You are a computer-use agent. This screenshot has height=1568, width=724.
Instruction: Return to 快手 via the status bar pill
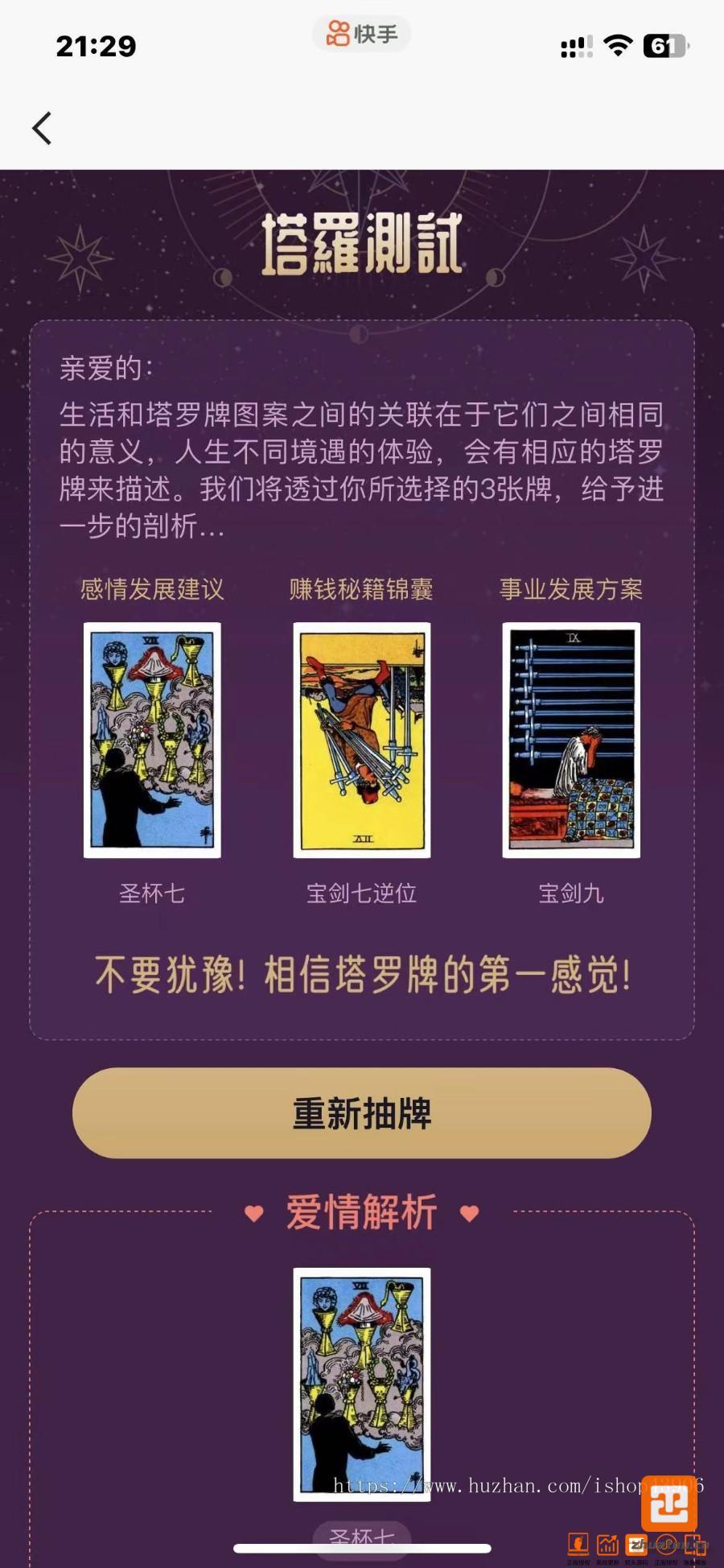(362, 35)
